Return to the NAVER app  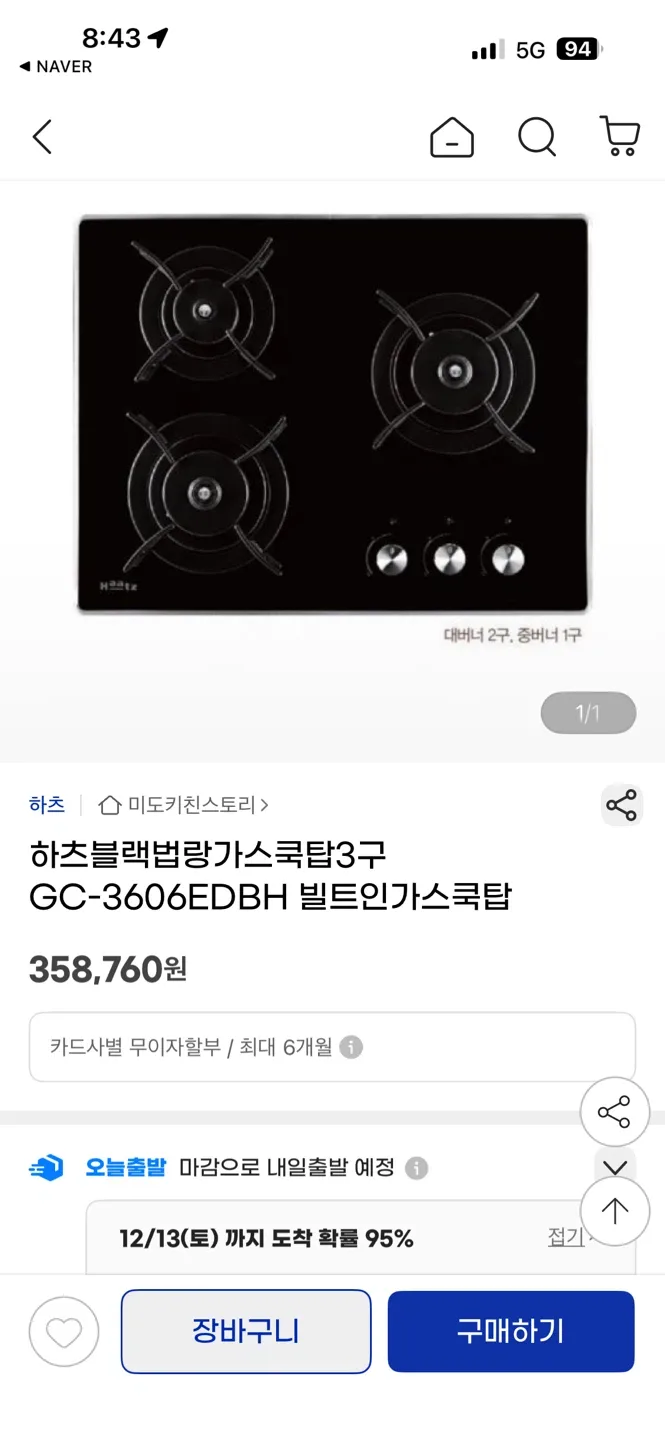pos(56,67)
